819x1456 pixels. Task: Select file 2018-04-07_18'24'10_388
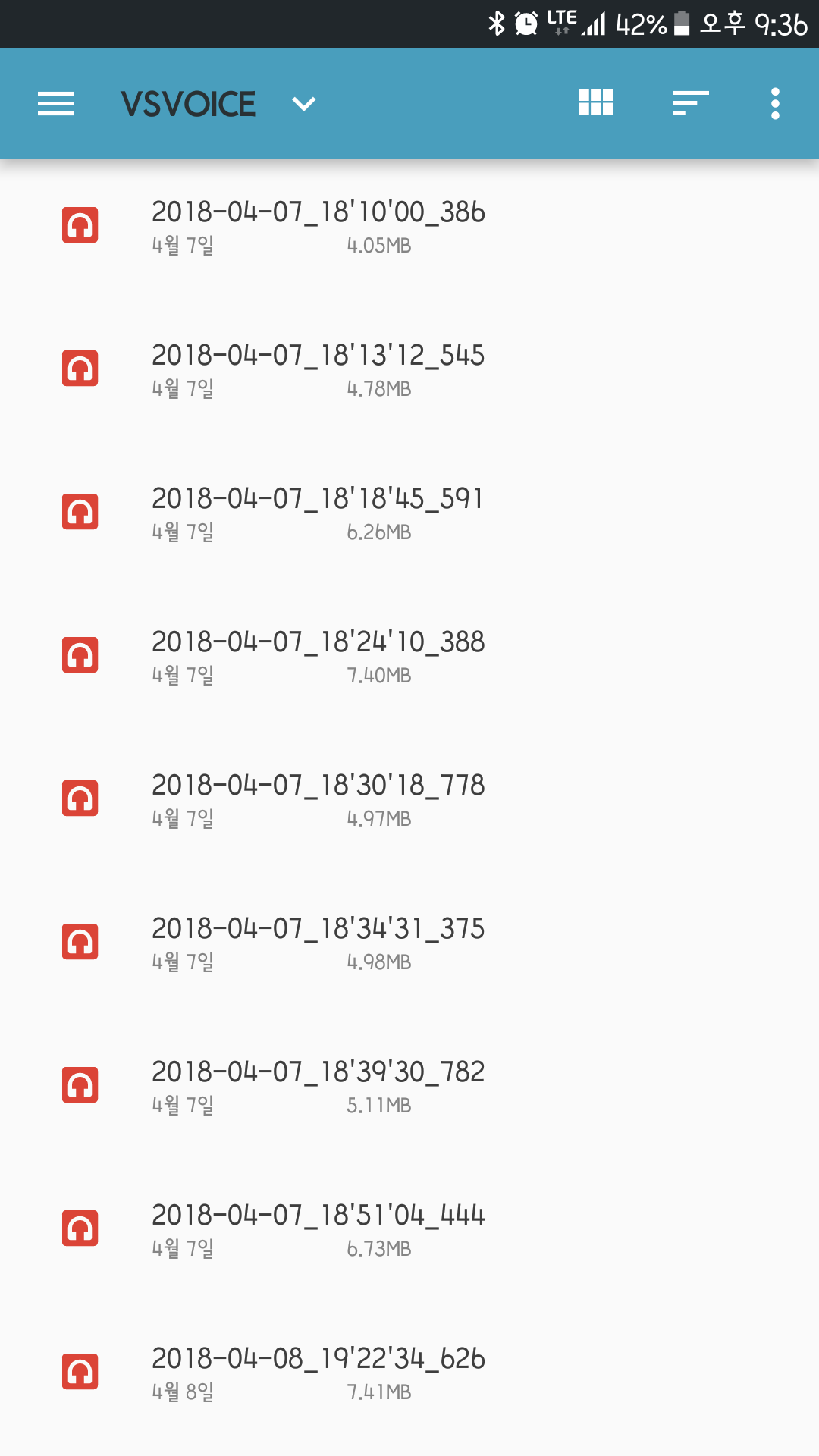pyautogui.click(x=409, y=656)
